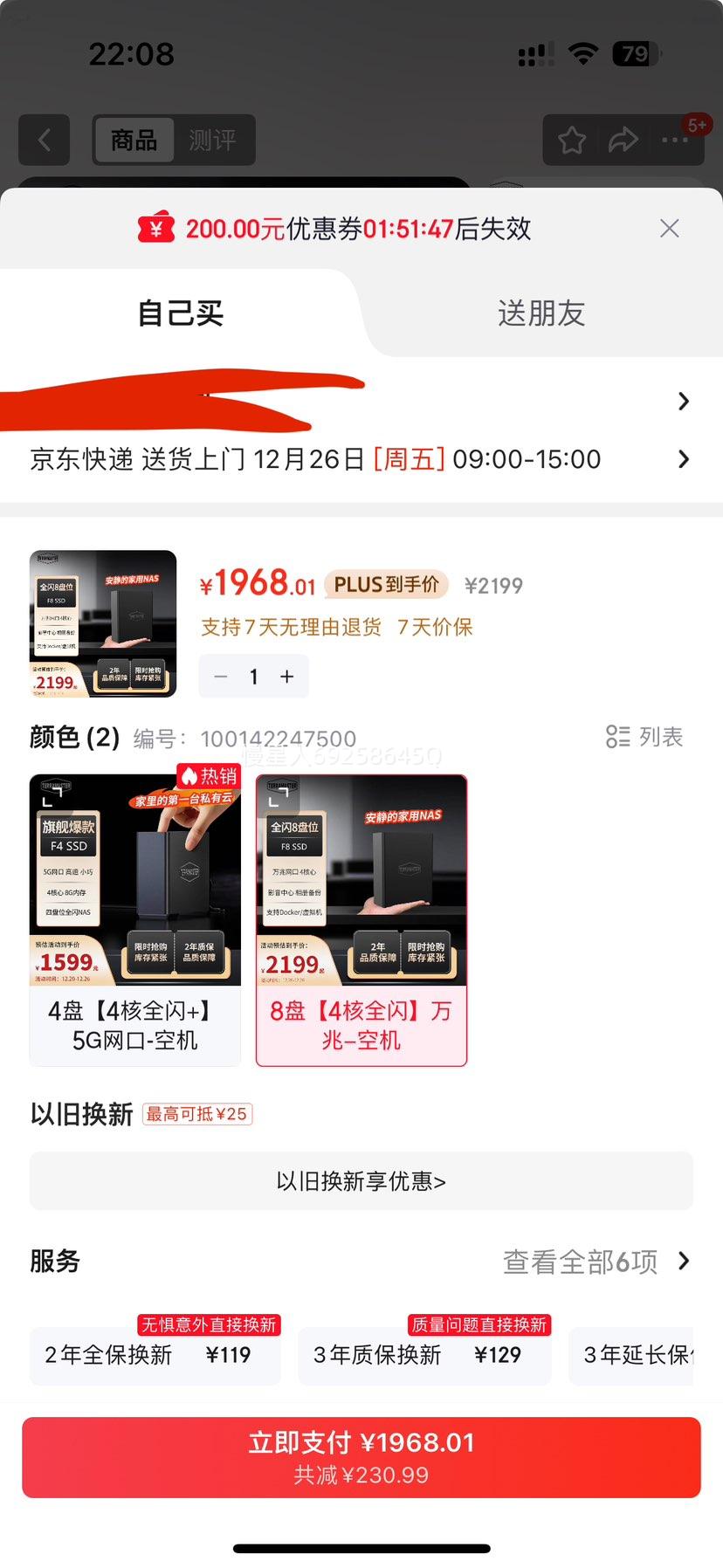Open the more options icon with 5+ badge
This screenshot has width=723, height=1568.
678,140
